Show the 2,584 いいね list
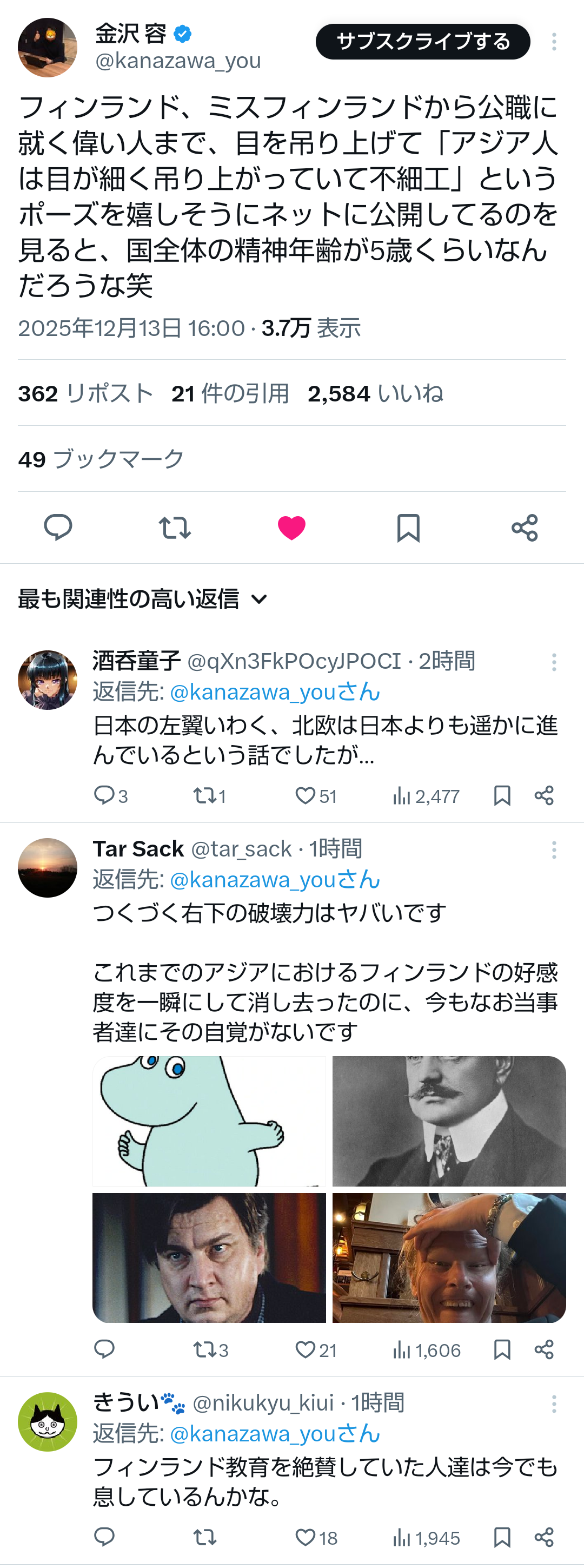Screen dimensions: 584x1568 click(375, 394)
